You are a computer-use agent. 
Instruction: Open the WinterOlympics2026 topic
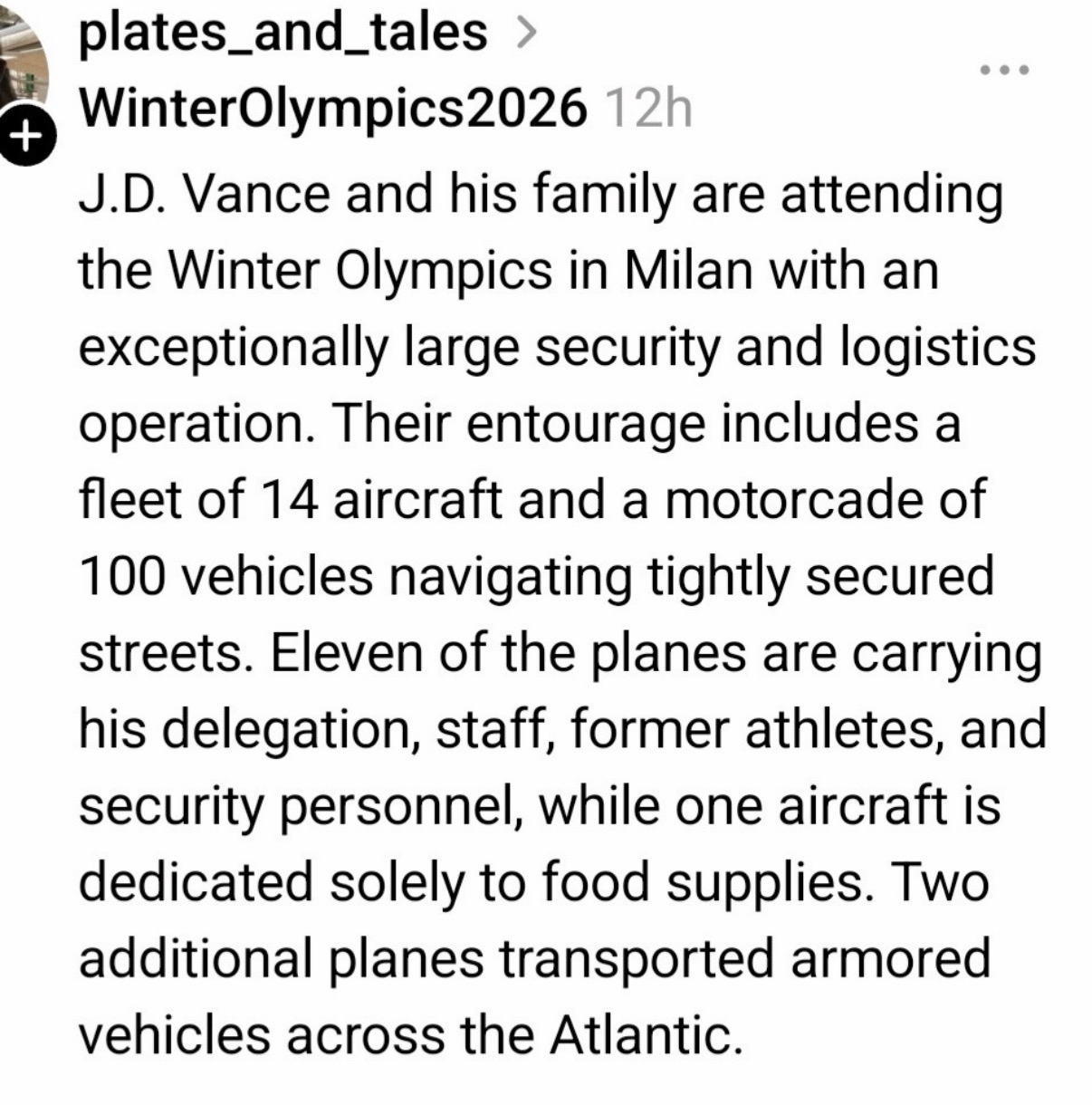point(332,110)
